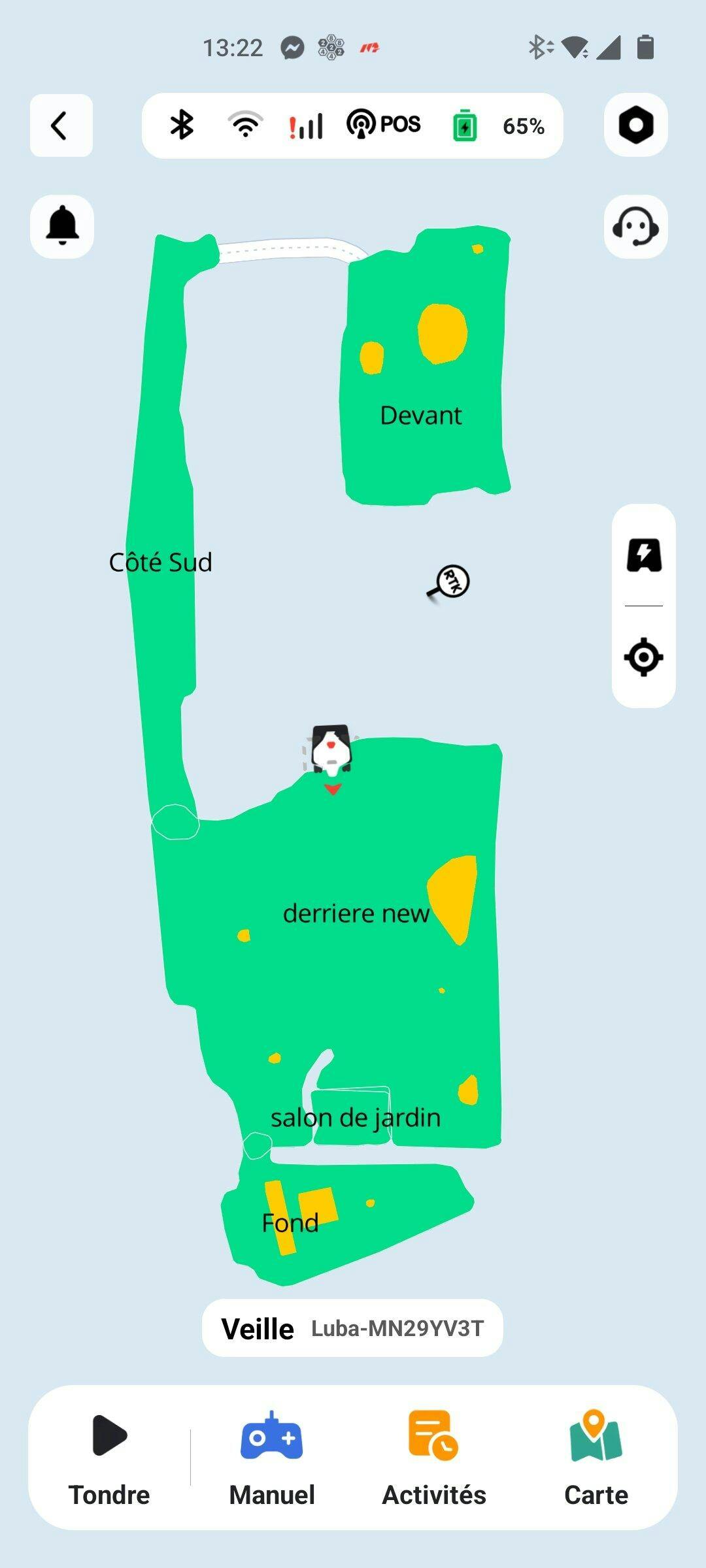
Task: Open the hexagon settings icon
Action: point(635,125)
